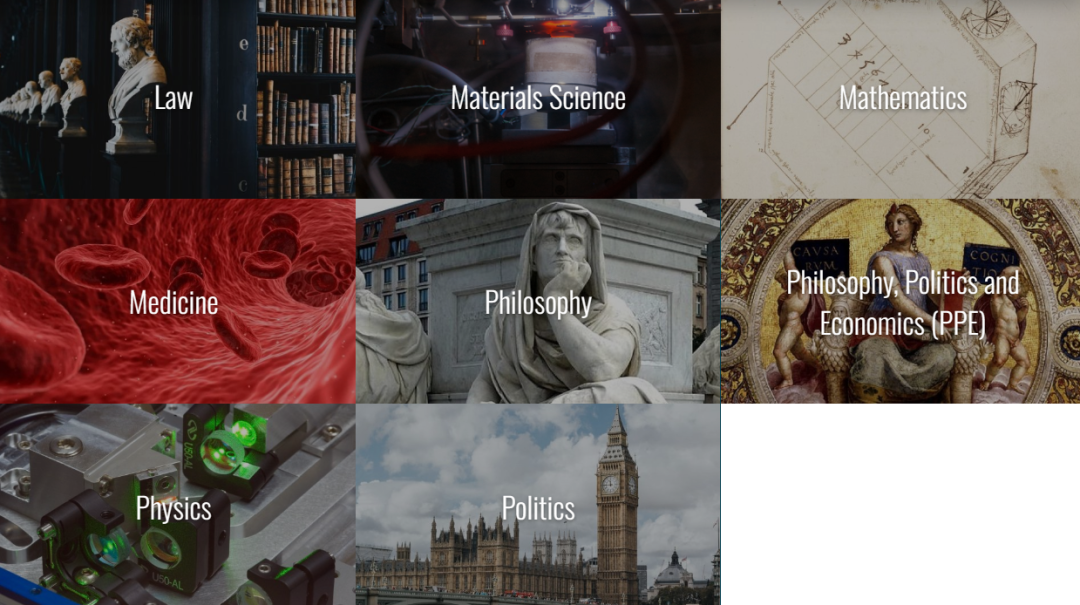Select the Materials Science tile
Viewport: 1080px width, 605px height.
pos(538,97)
